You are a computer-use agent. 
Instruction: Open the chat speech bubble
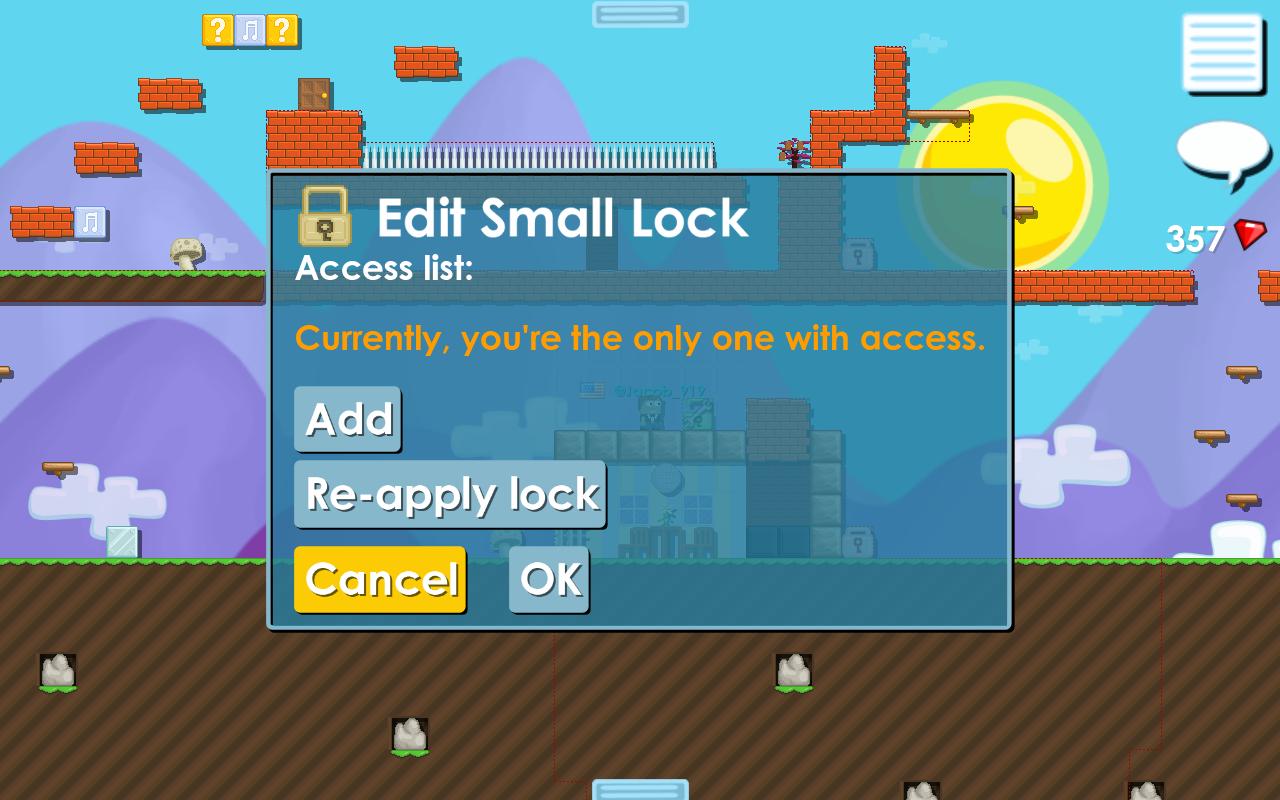point(1222,153)
